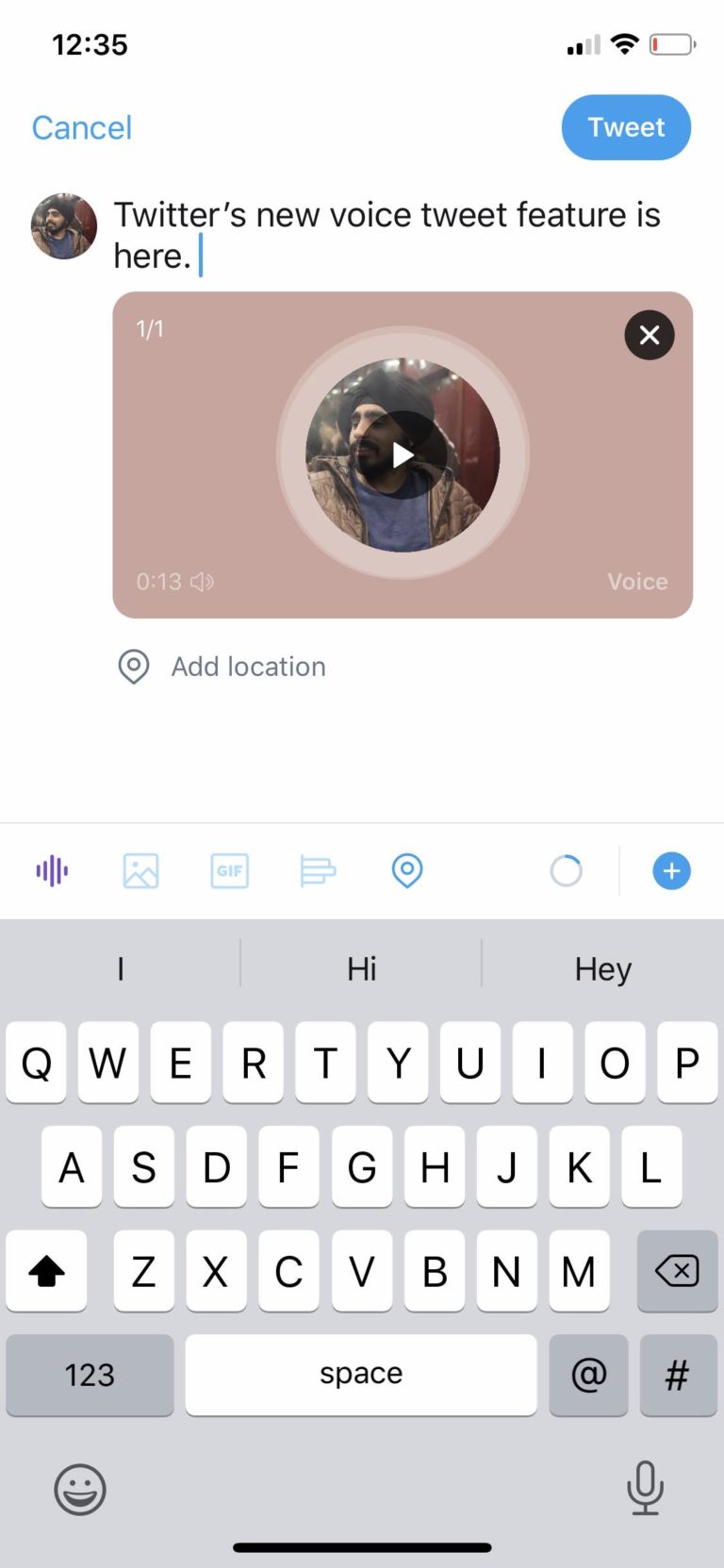Switch keyboard to numbers with 123 key
The image size is (724, 1568).
pos(90,1376)
